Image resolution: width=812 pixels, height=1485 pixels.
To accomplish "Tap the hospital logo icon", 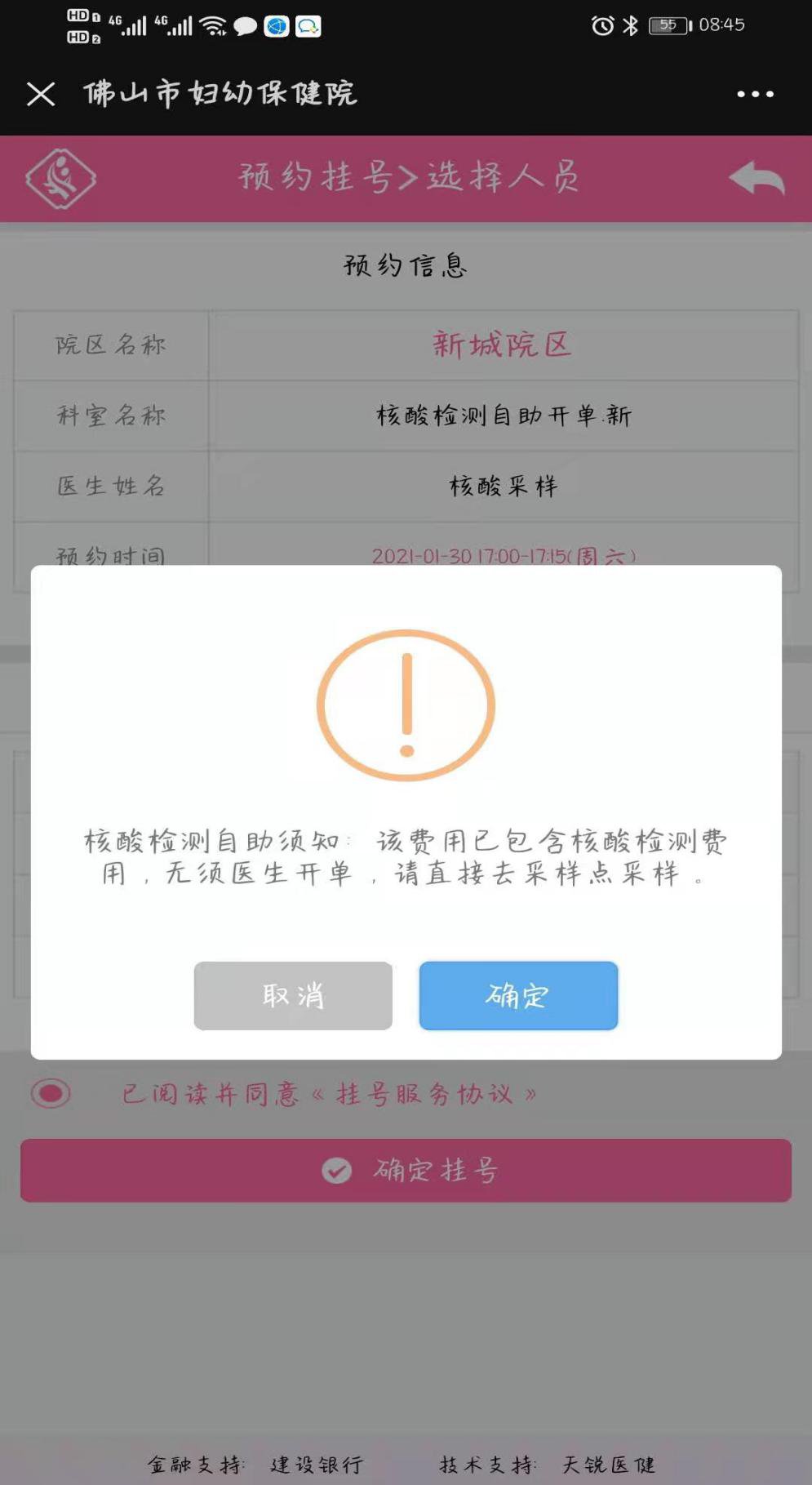I will click(60, 178).
